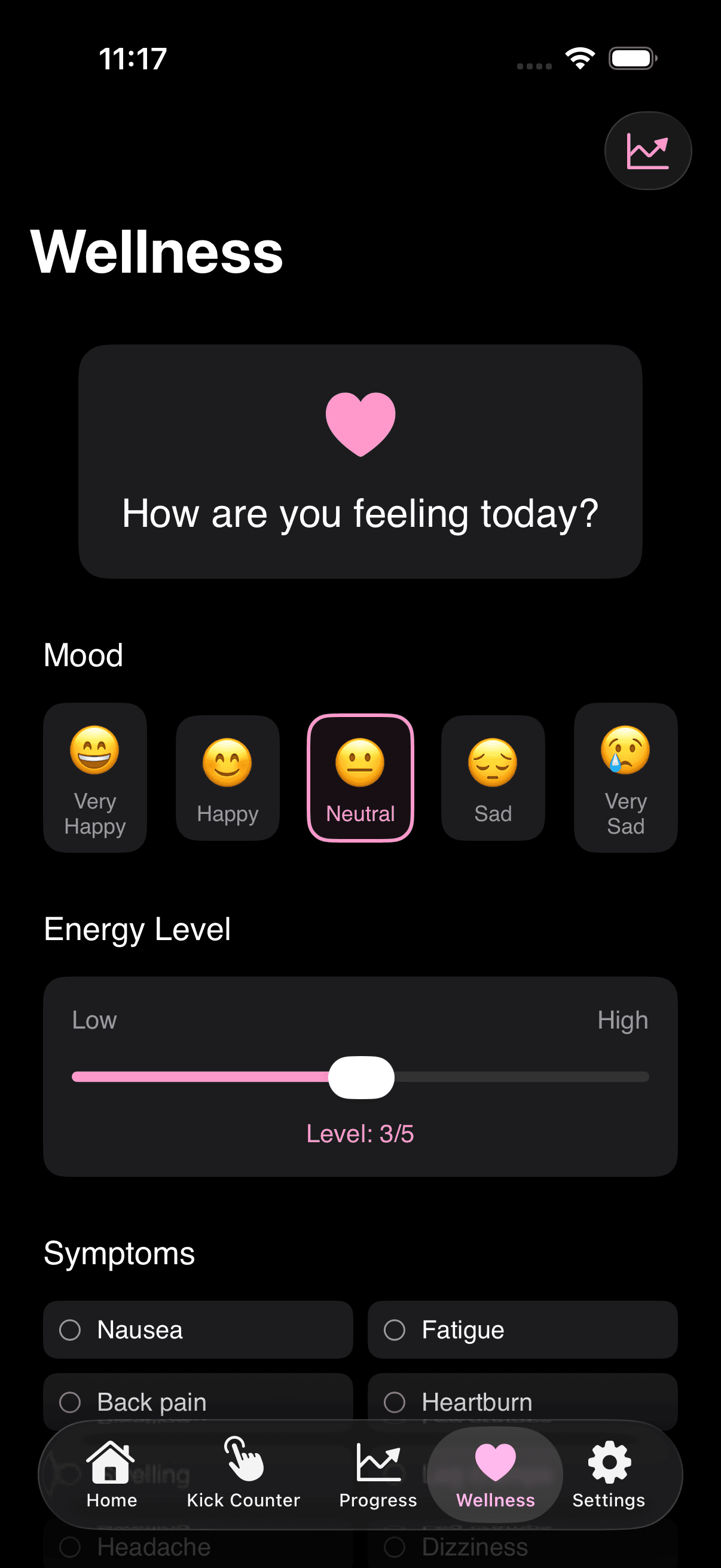Open the wellness trends chart icon

point(647,150)
